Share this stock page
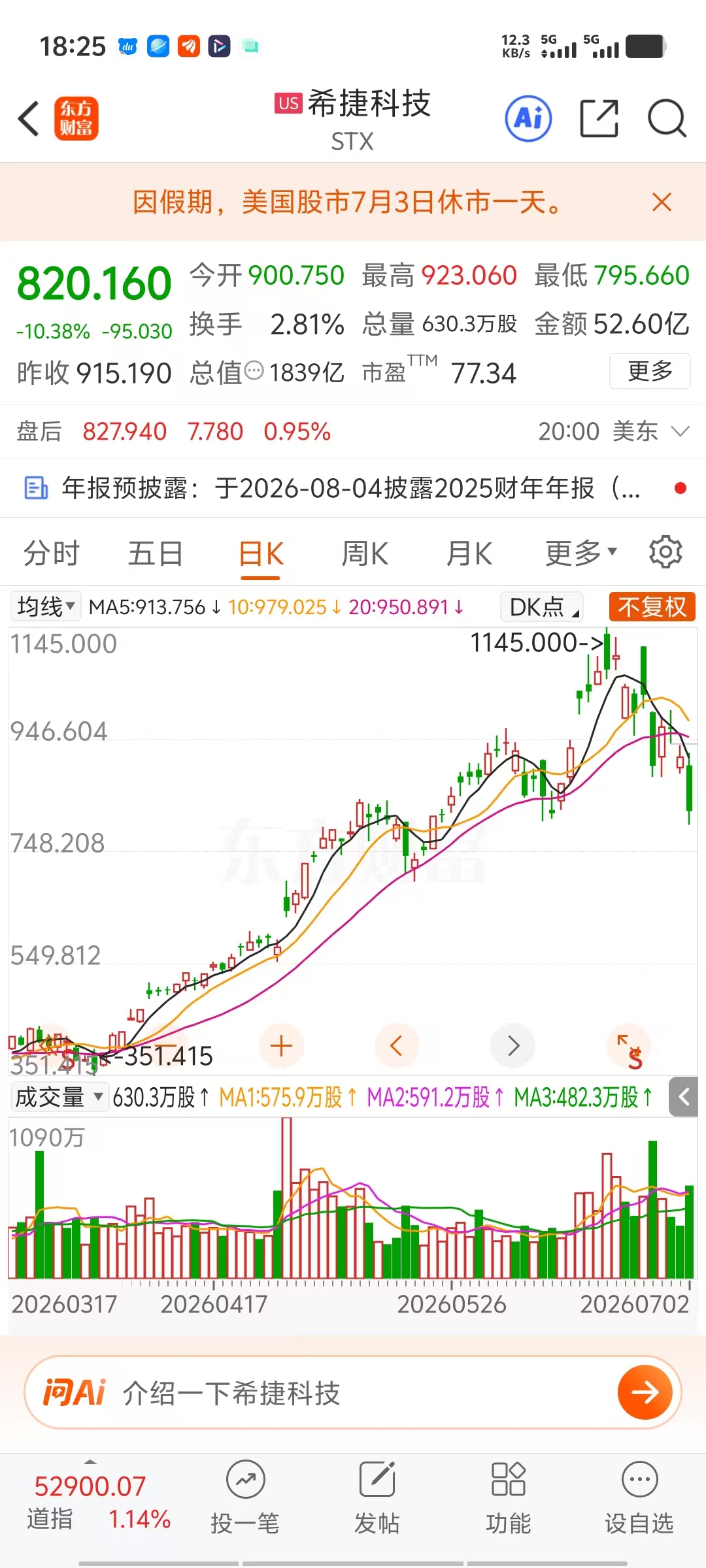This screenshot has height=1568, width=706. 599,119
